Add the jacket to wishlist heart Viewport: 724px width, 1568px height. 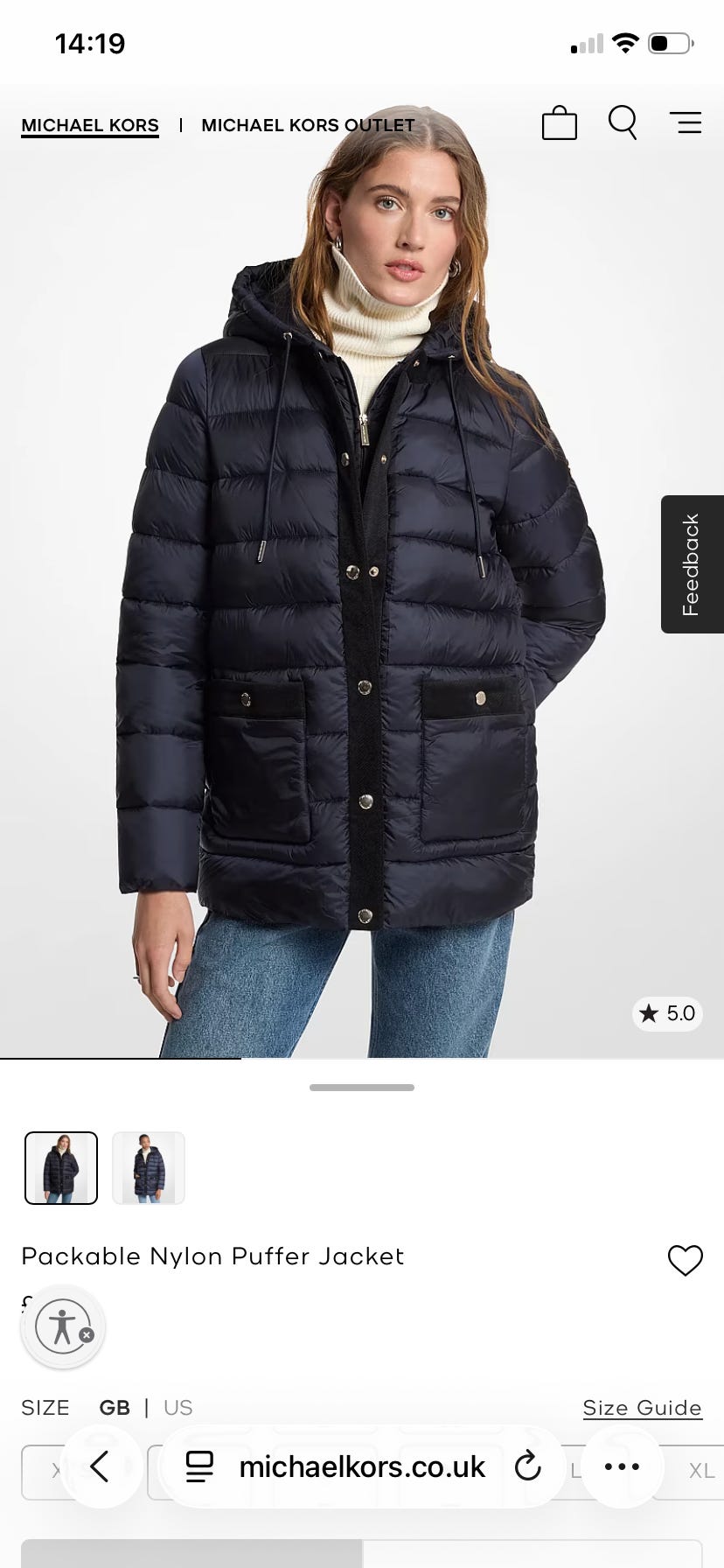click(686, 1260)
